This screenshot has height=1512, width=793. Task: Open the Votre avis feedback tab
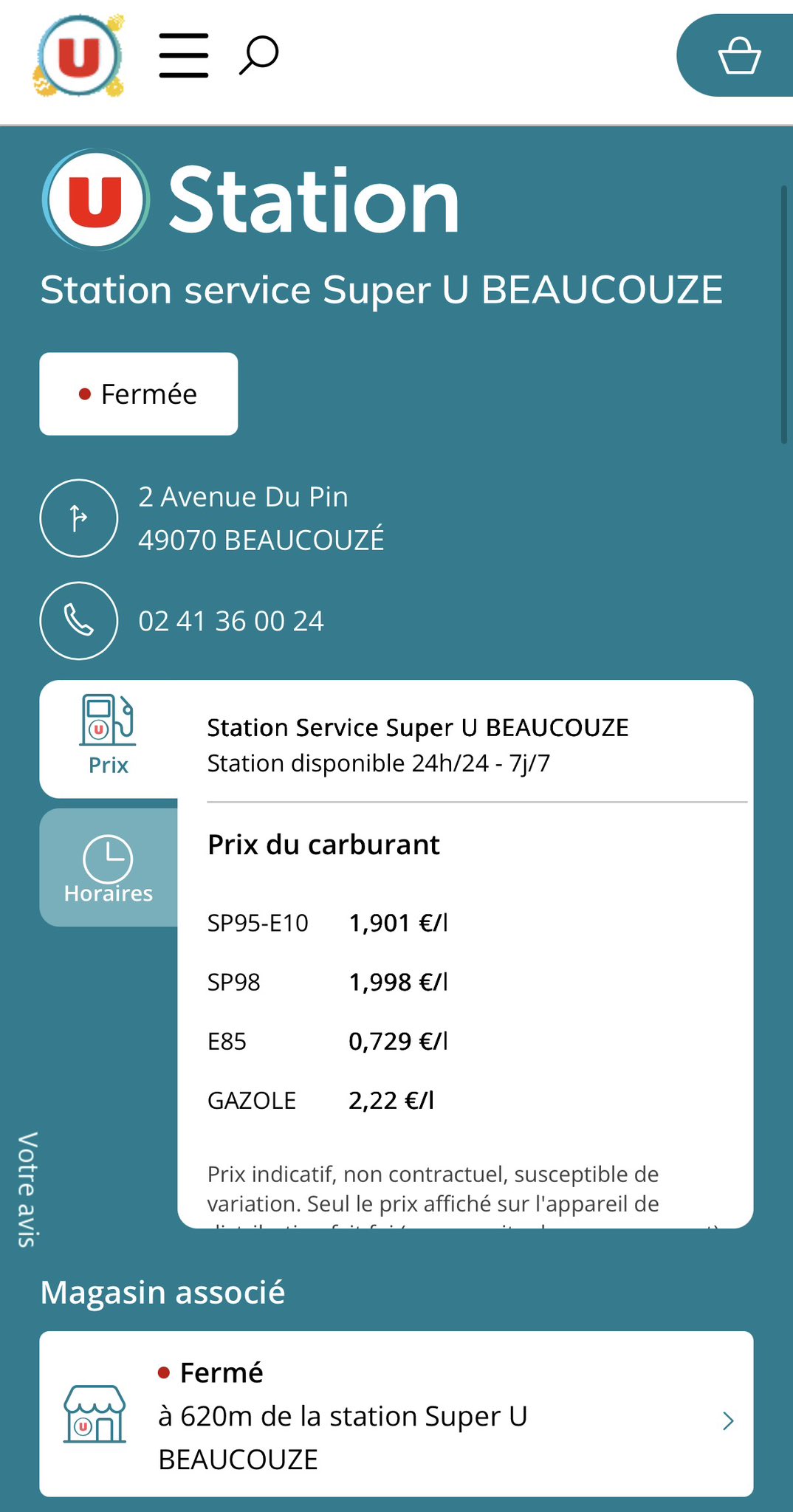click(x=27, y=1189)
